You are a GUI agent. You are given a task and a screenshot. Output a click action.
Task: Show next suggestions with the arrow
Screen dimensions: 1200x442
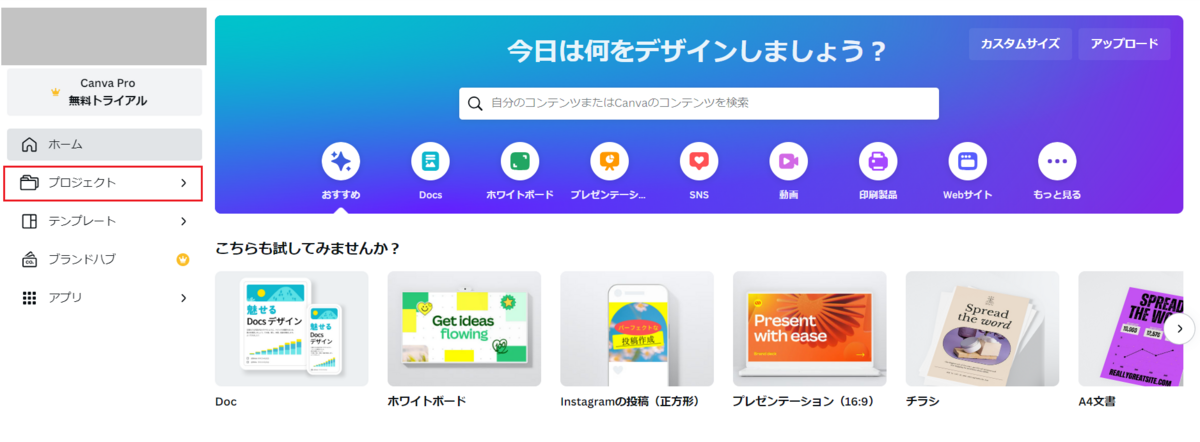coord(1180,328)
